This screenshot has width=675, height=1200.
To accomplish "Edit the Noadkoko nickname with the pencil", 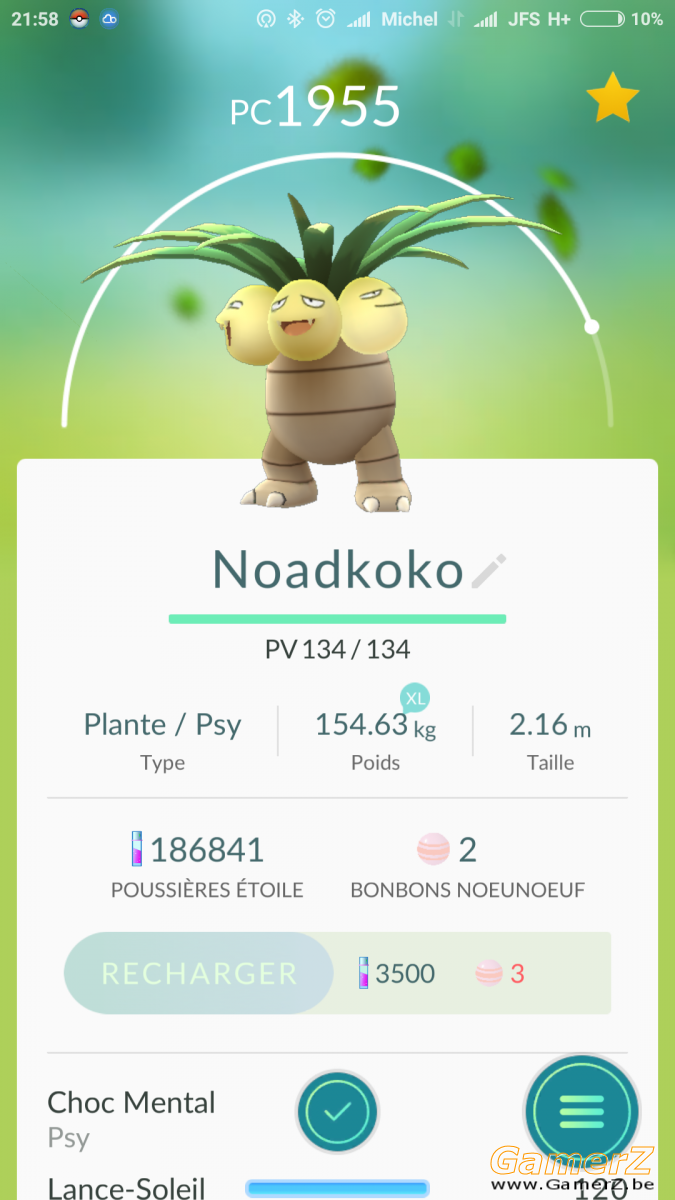I will click(x=489, y=571).
